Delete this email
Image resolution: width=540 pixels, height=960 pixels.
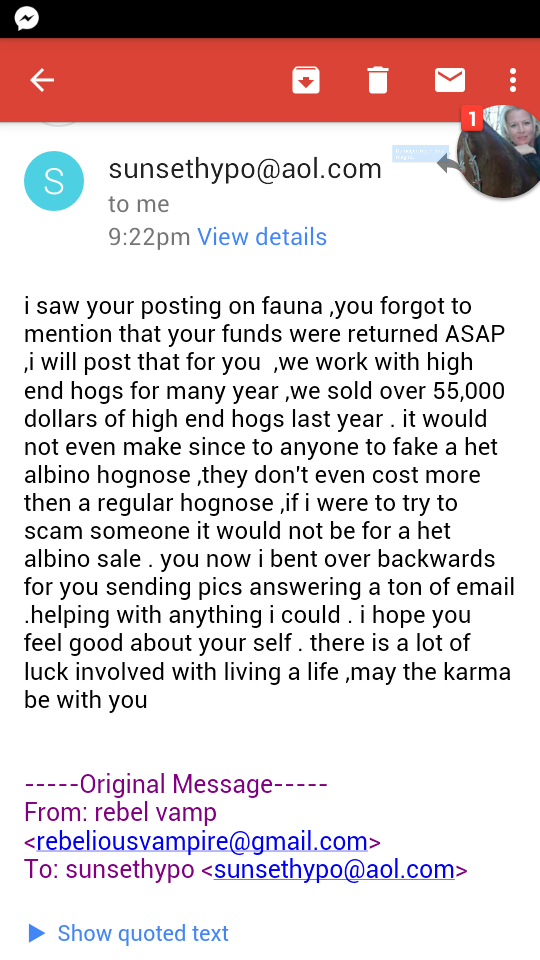(x=378, y=80)
